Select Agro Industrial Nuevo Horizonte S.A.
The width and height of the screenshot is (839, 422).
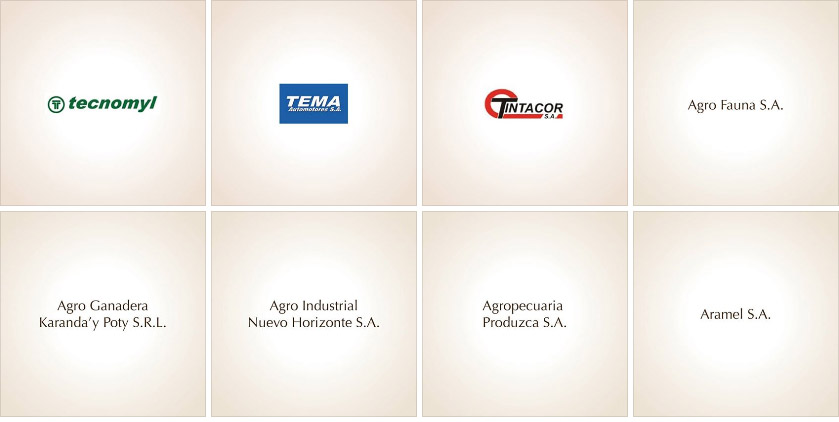pyautogui.click(x=313, y=314)
